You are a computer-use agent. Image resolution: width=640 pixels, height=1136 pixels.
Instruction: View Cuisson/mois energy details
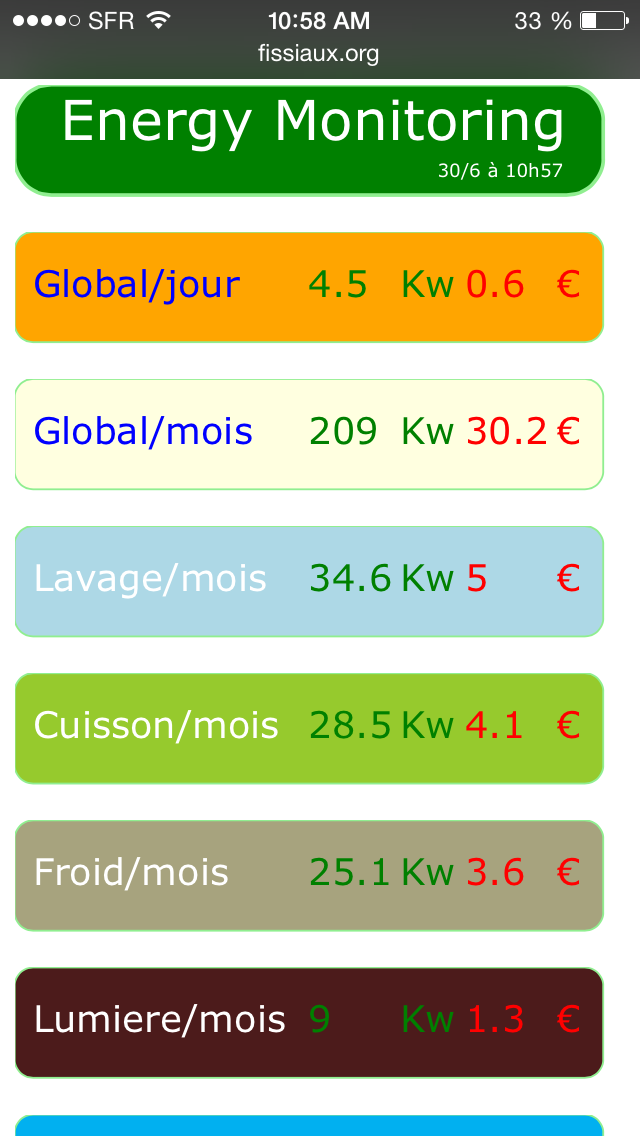click(x=309, y=728)
